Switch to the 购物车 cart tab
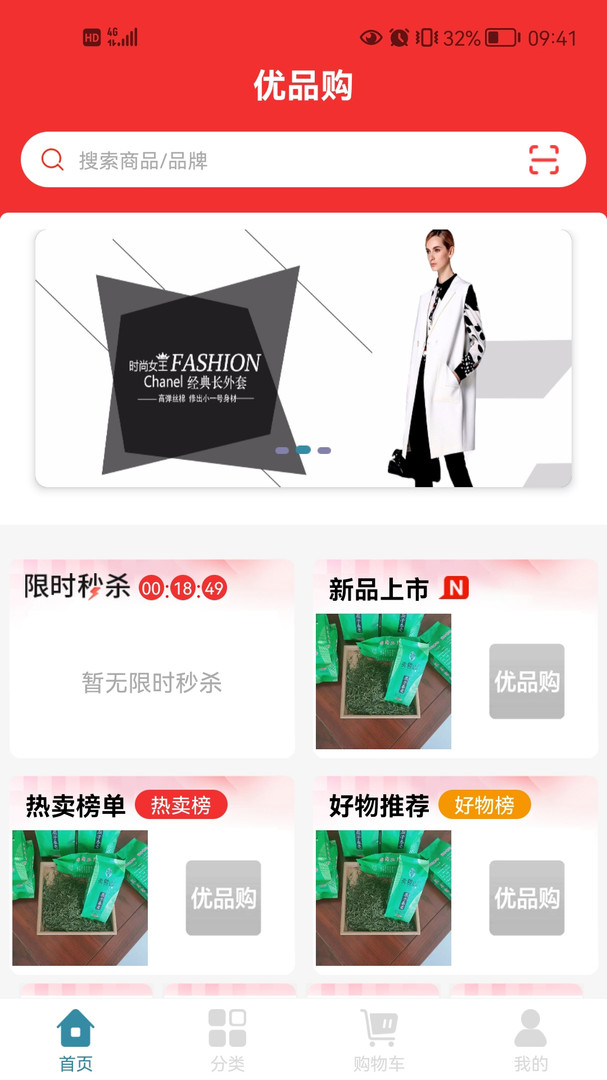The image size is (607, 1080). (379, 1040)
